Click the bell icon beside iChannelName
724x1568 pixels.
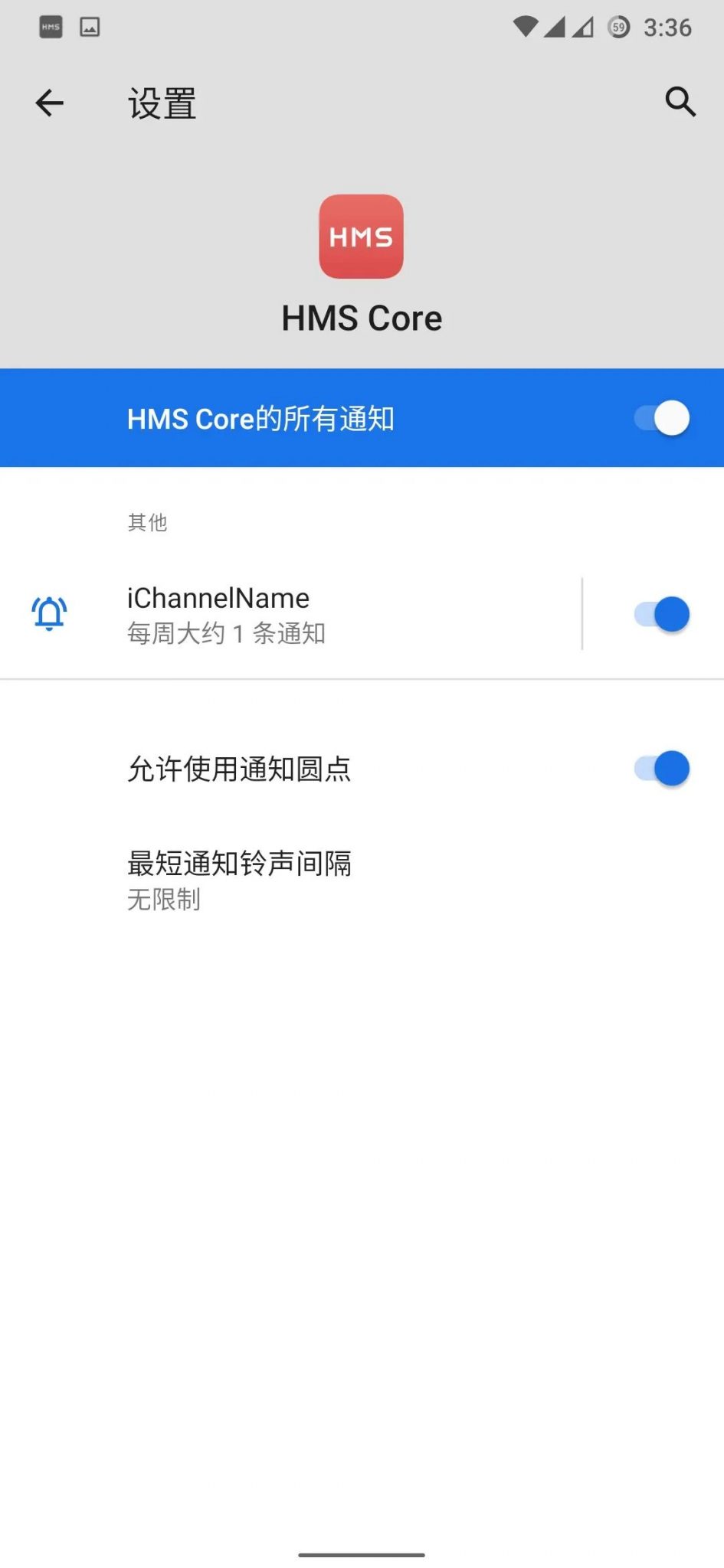pyautogui.click(x=48, y=613)
